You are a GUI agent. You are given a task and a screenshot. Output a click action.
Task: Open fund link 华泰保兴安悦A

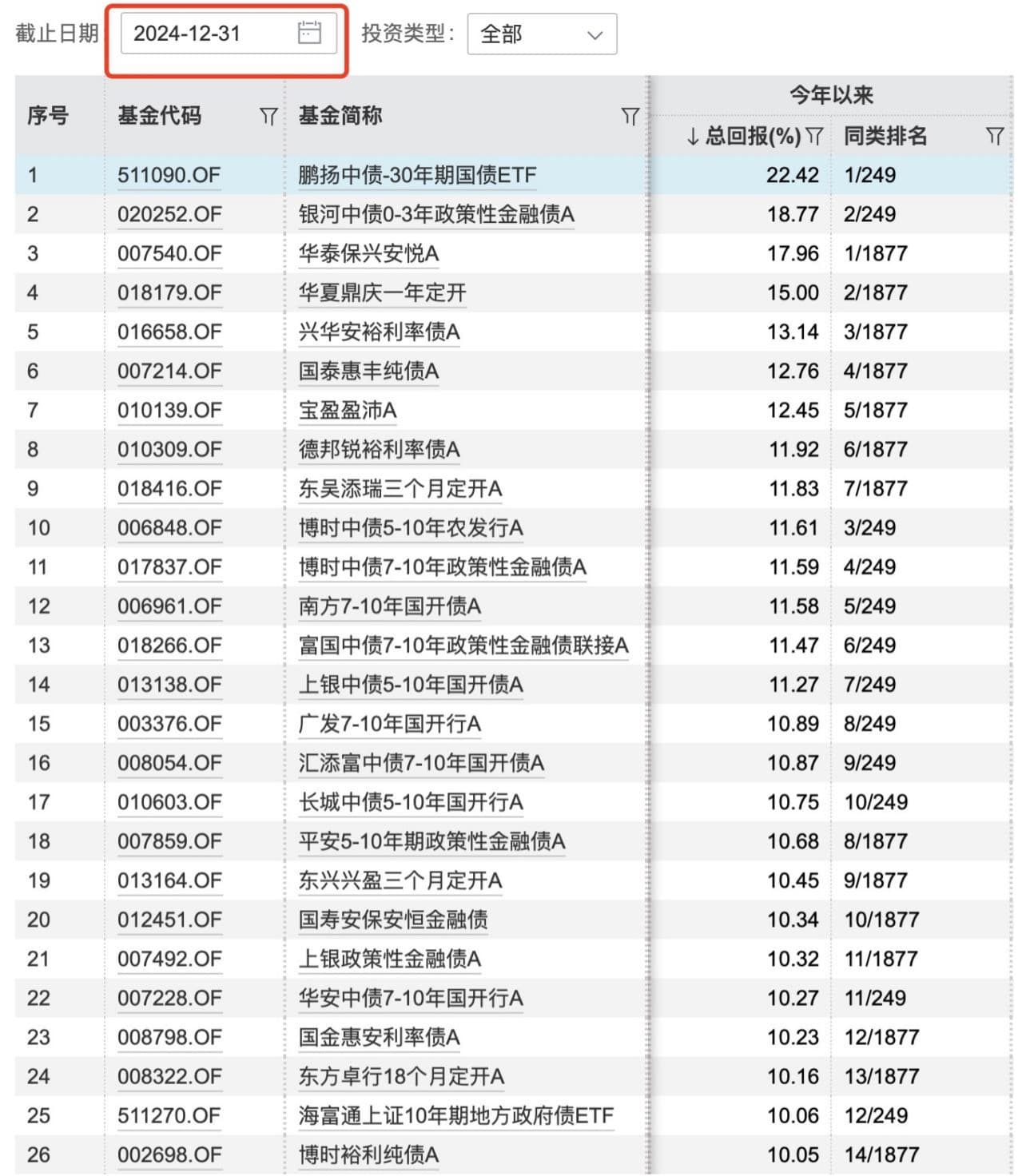click(368, 253)
